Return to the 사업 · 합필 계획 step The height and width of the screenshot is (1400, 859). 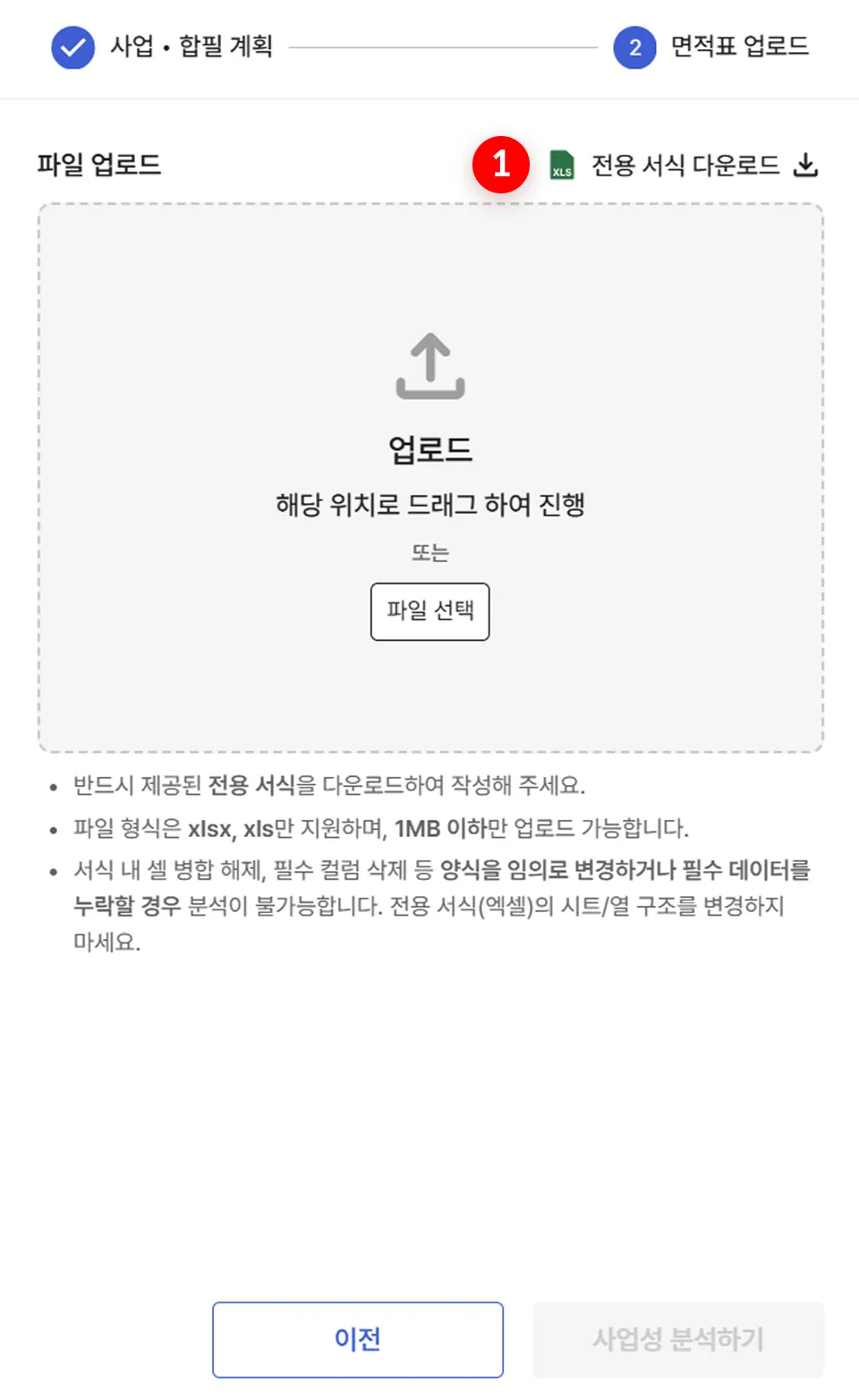(x=162, y=47)
